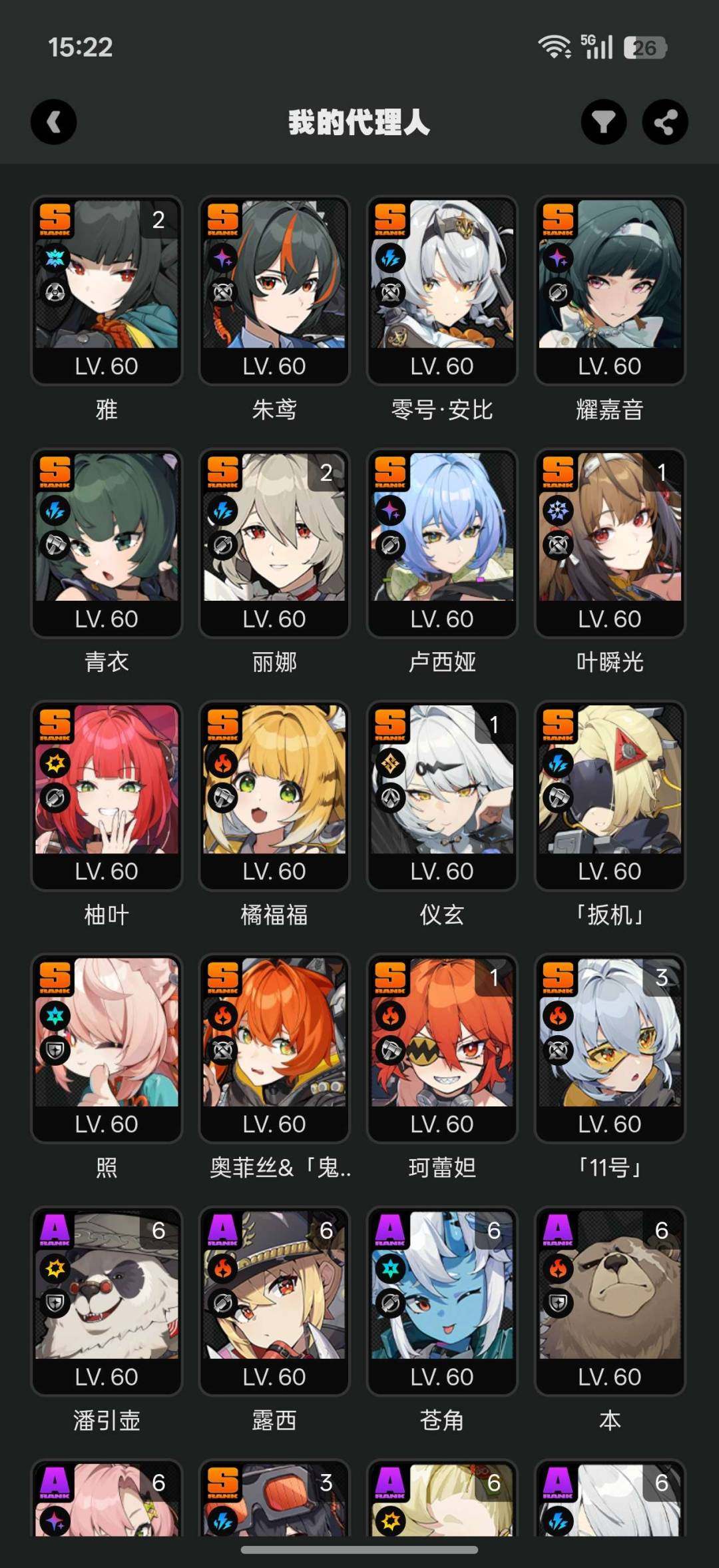
Task: Open agent card 「扳机」
Action: [x=610, y=795]
